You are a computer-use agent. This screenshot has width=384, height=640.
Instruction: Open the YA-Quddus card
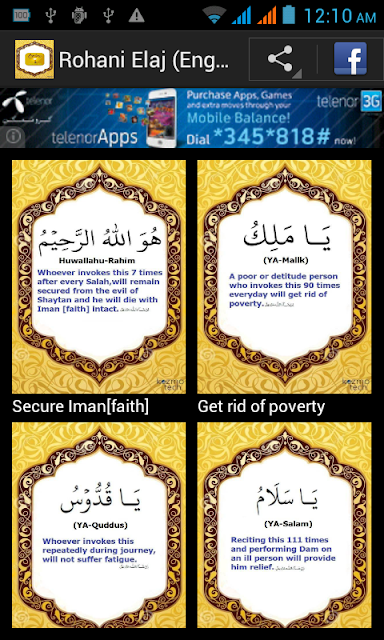[99, 525]
